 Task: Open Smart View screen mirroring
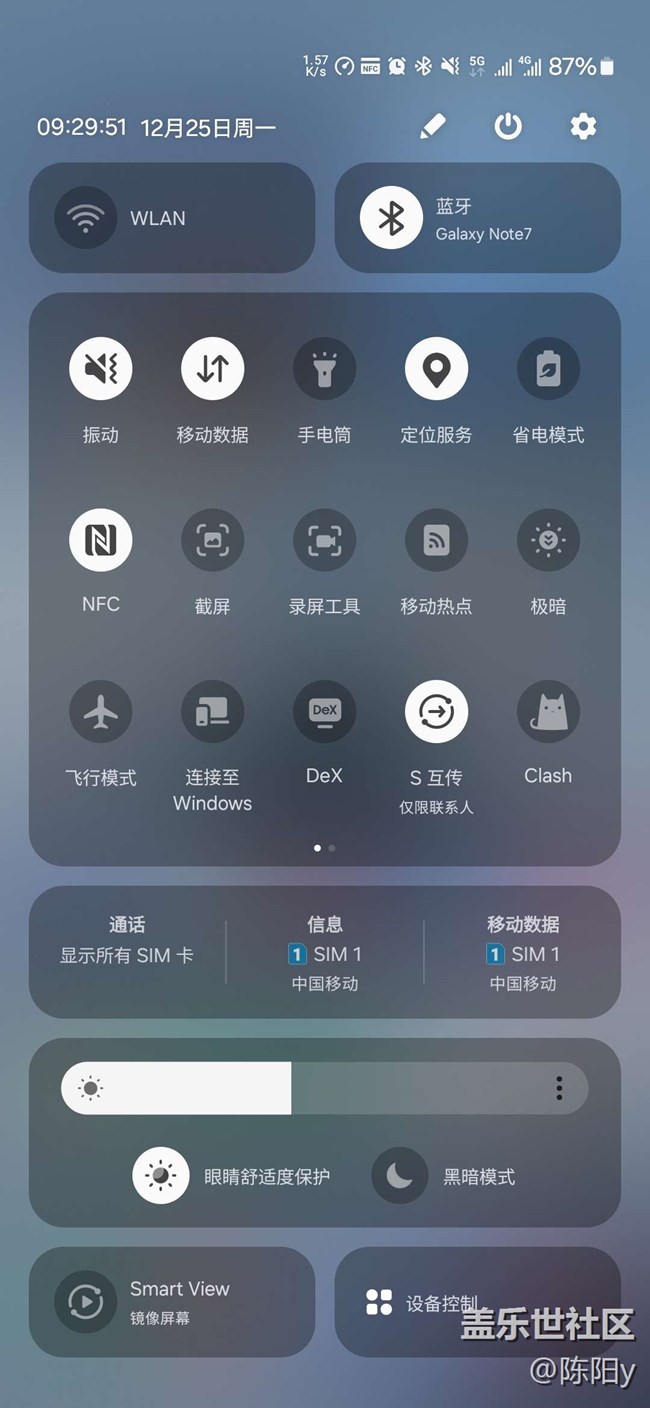pyautogui.click(x=86, y=1302)
